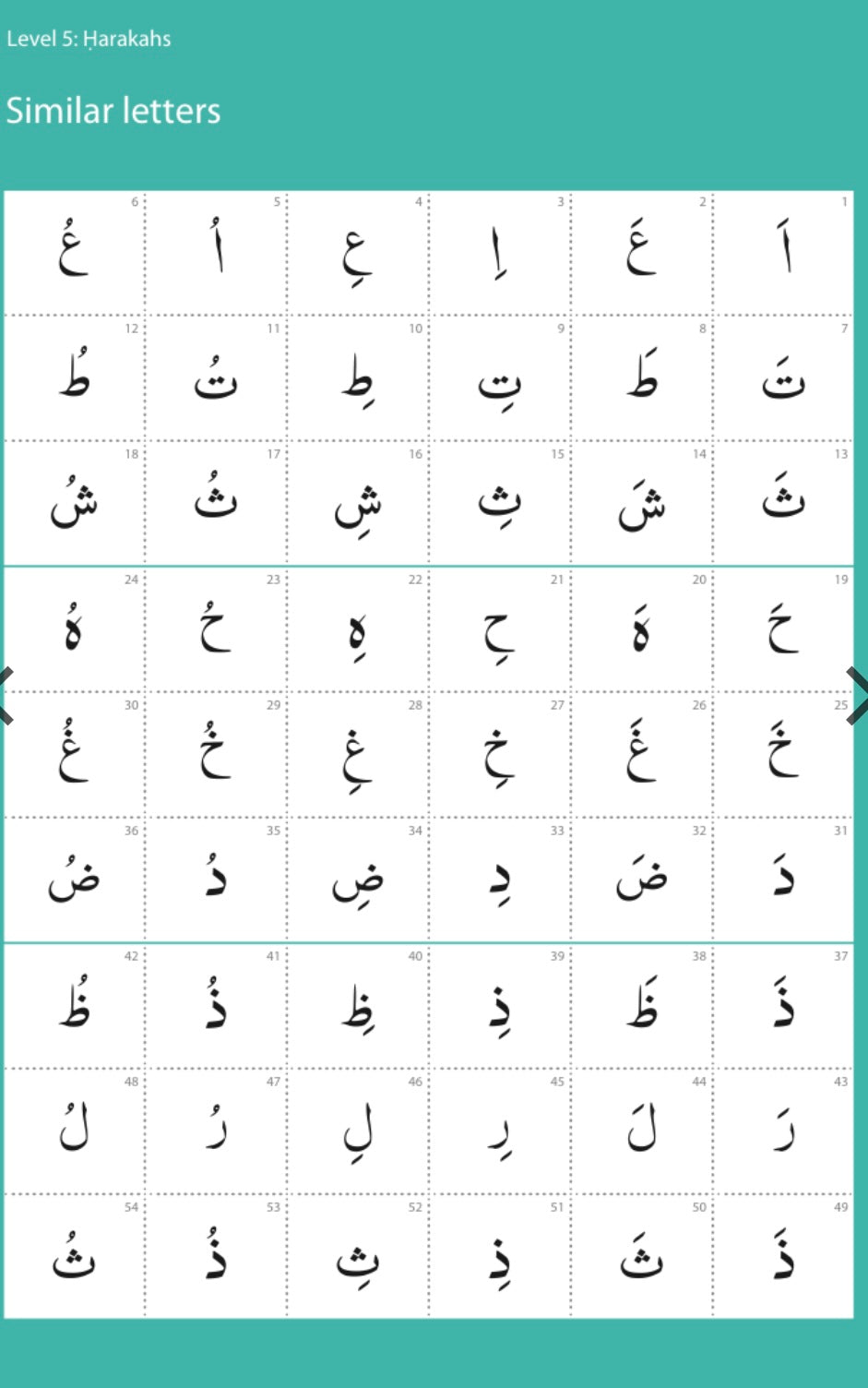Select card 14 showing shin with fathah
Viewport: 868px width, 1388px height.
644,503
